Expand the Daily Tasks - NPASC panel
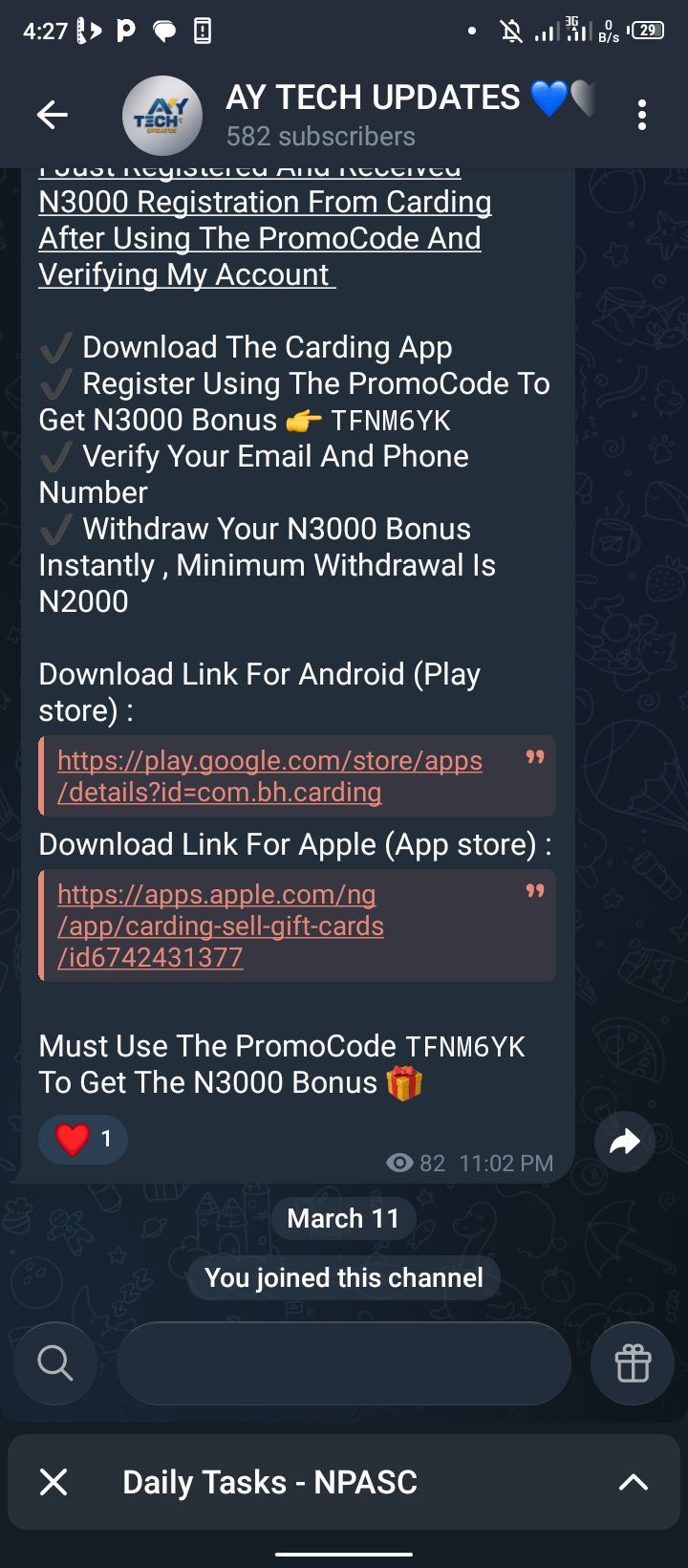Image resolution: width=688 pixels, height=1568 pixels. coord(633,1482)
